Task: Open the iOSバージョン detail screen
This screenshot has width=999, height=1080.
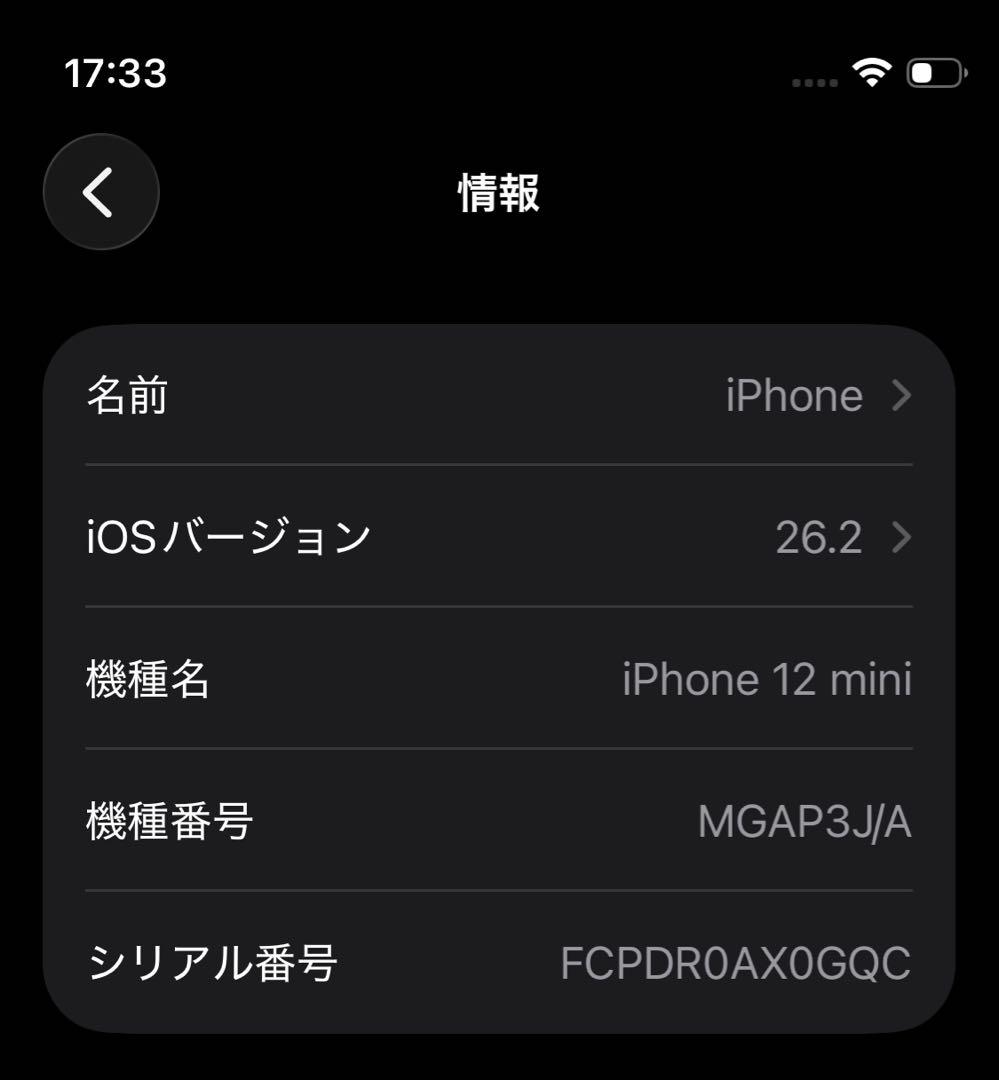Action: click(500, 537)
